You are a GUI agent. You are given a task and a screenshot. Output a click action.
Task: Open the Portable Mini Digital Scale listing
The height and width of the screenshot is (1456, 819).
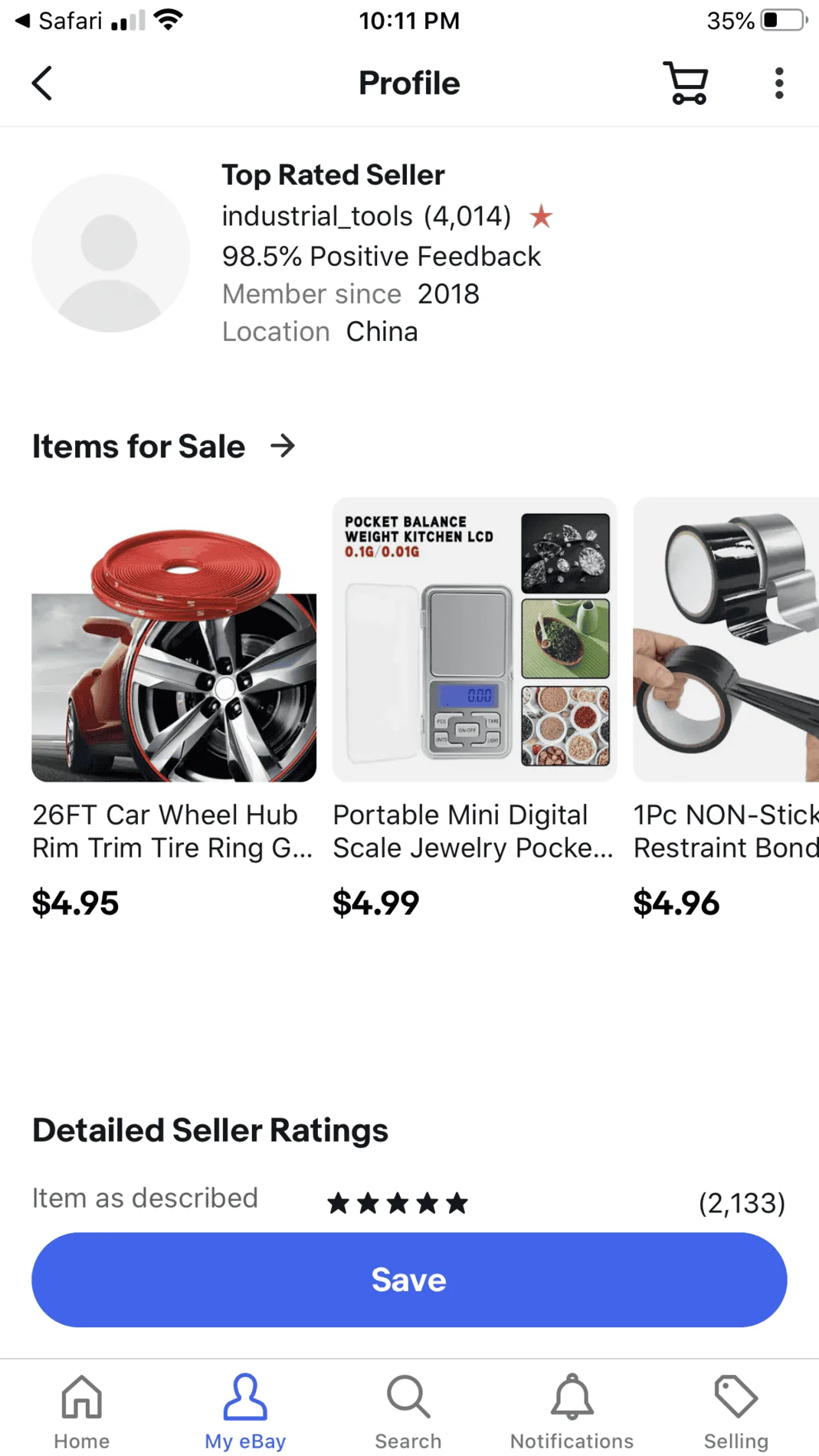point(474,709)
